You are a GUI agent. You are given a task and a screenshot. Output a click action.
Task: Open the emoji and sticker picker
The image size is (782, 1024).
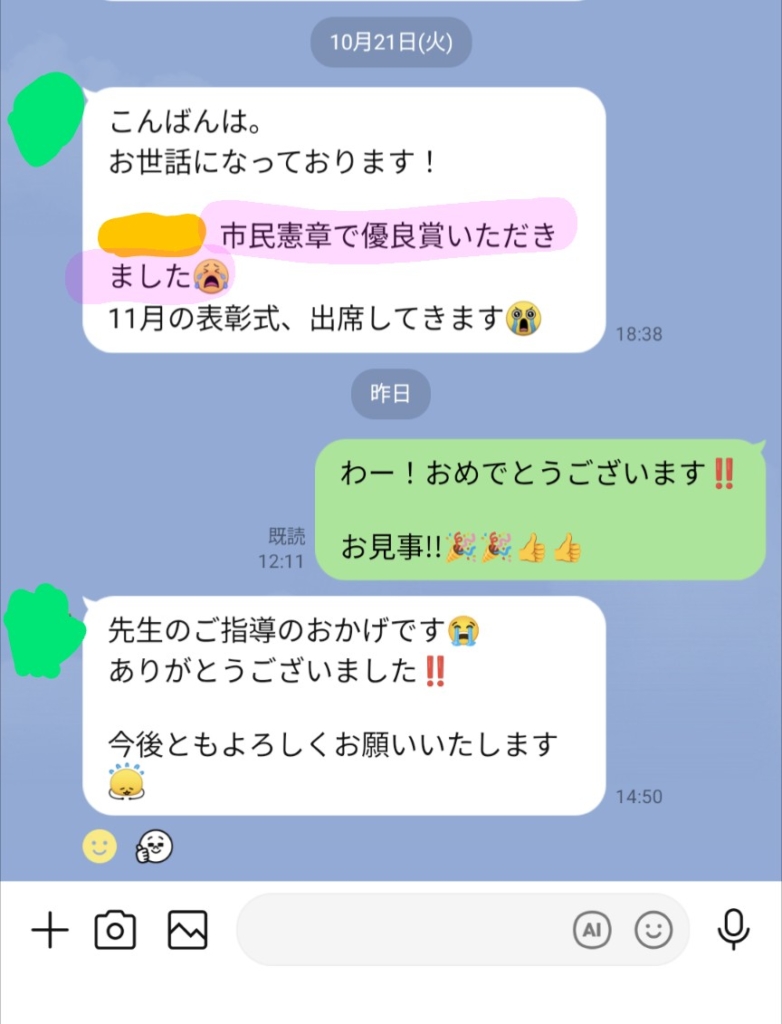tap(654, 931)
